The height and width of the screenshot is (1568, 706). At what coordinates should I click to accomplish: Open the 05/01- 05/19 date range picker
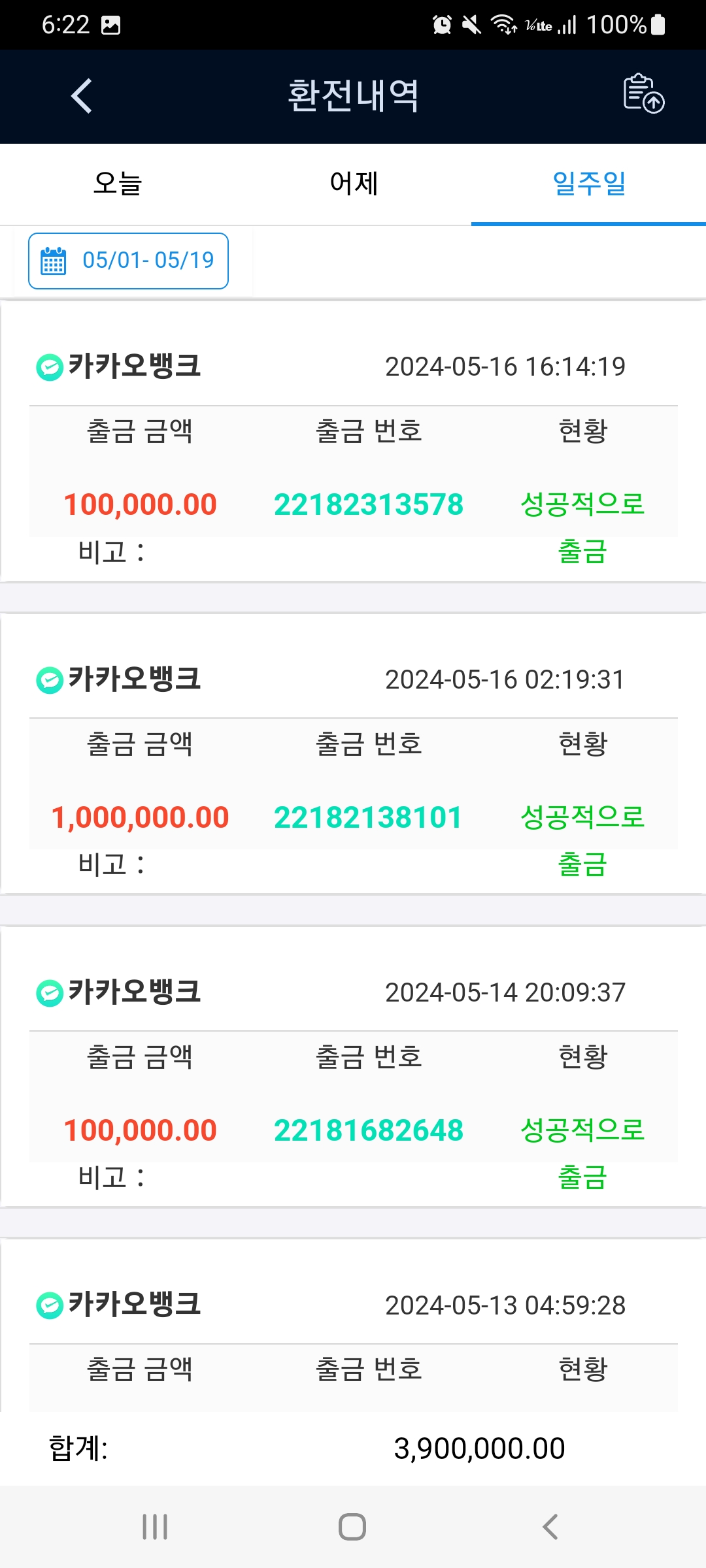pyautogui.click(x=128, y=261)
